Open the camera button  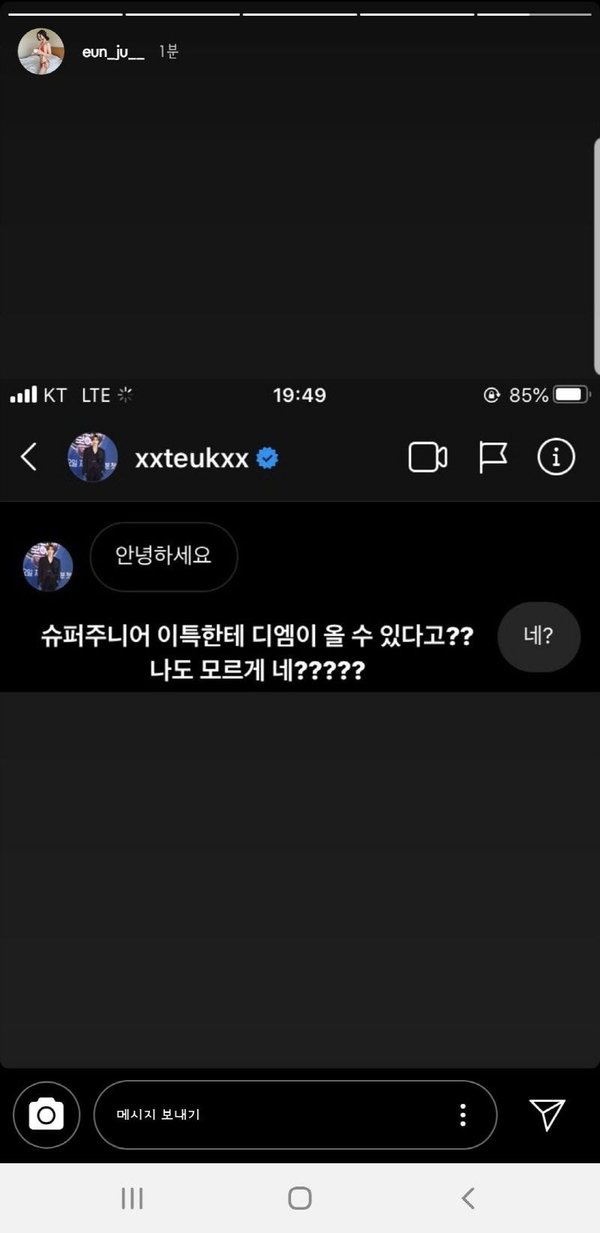(x=46, y=1114)
